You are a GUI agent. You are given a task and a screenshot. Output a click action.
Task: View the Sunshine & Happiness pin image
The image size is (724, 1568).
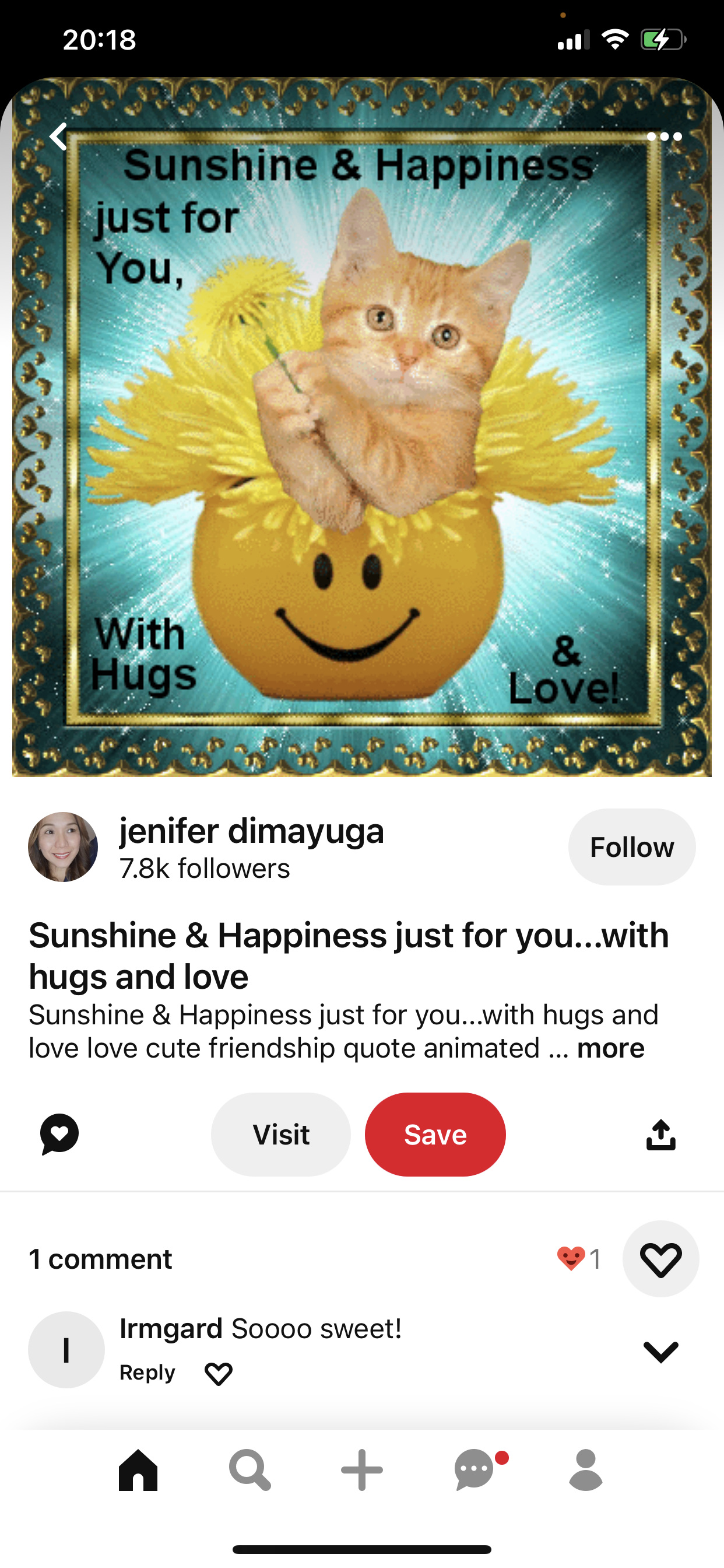click(362, 426)
